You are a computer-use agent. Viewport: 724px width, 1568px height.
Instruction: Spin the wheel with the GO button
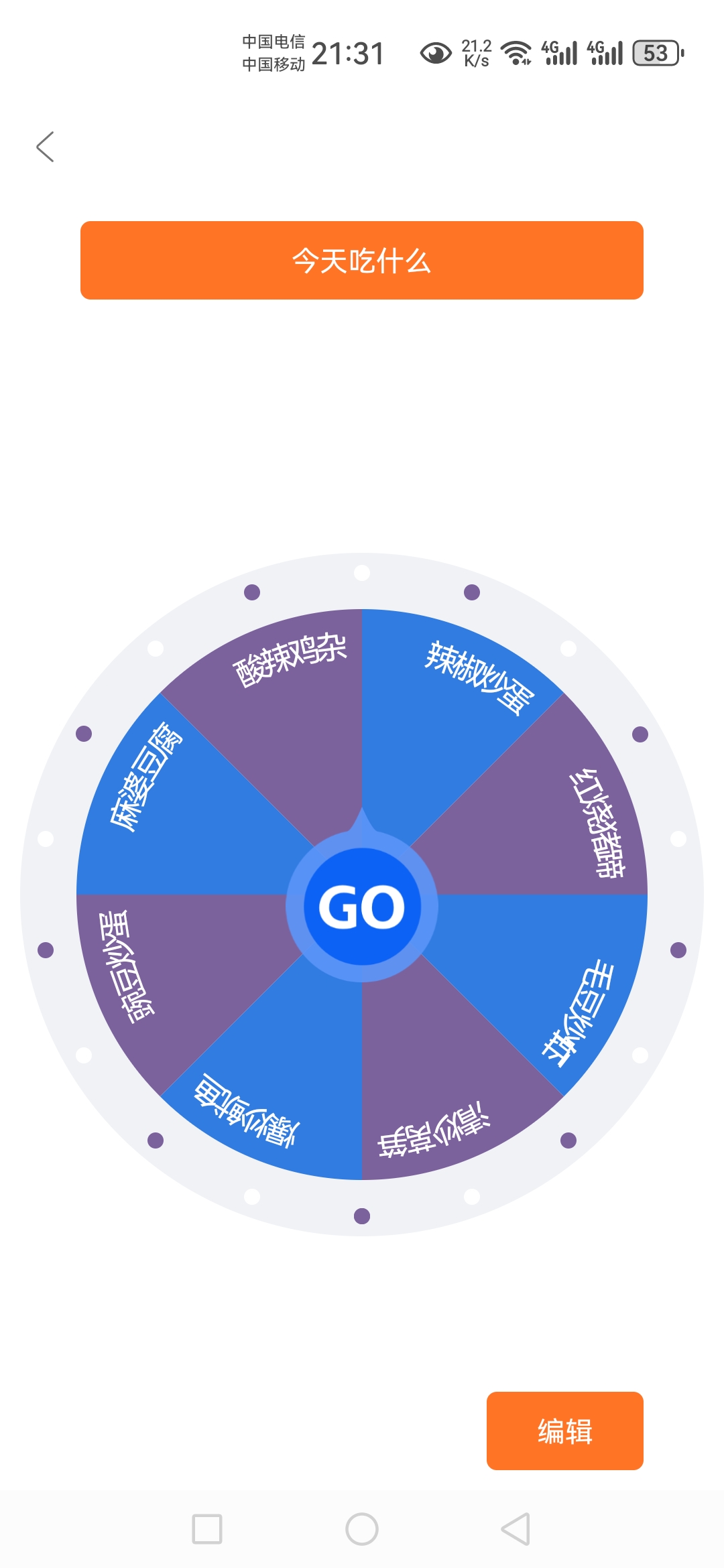click(x=362, y=907)
